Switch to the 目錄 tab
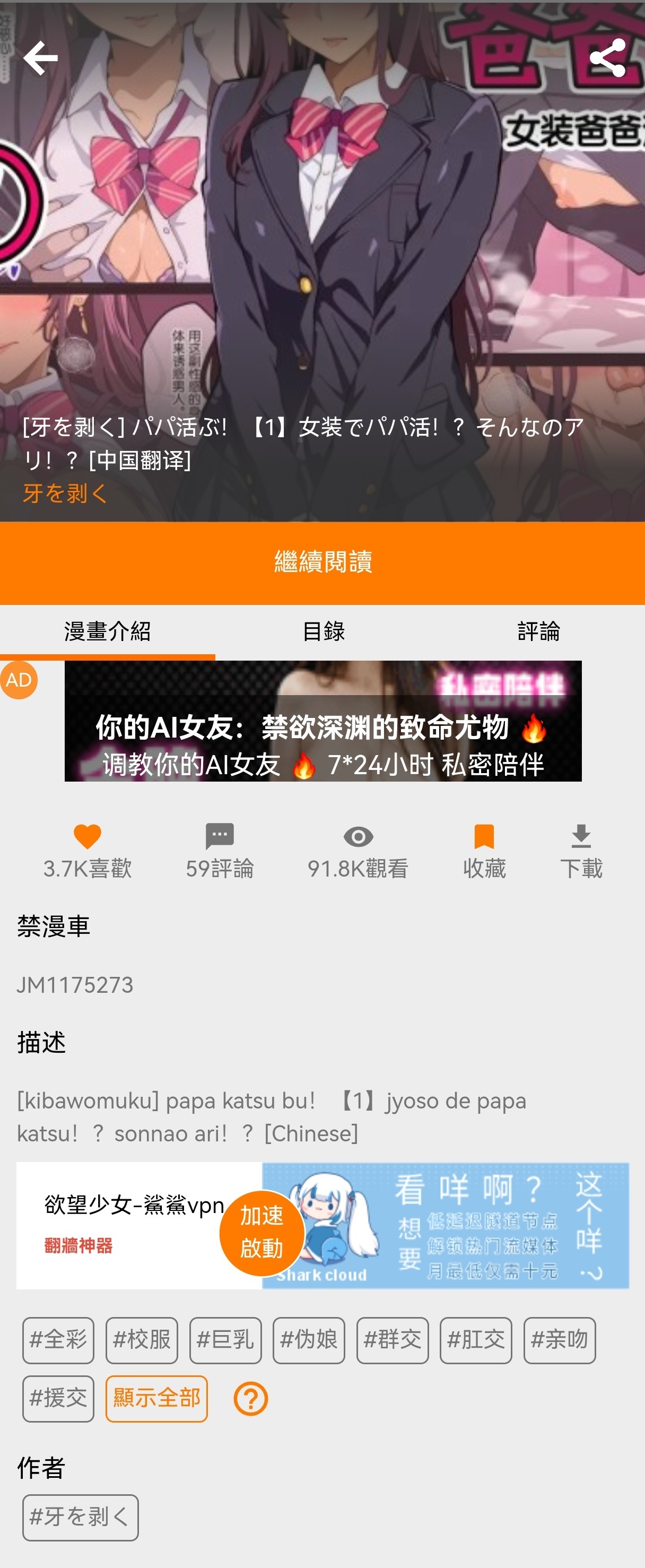 323,632
